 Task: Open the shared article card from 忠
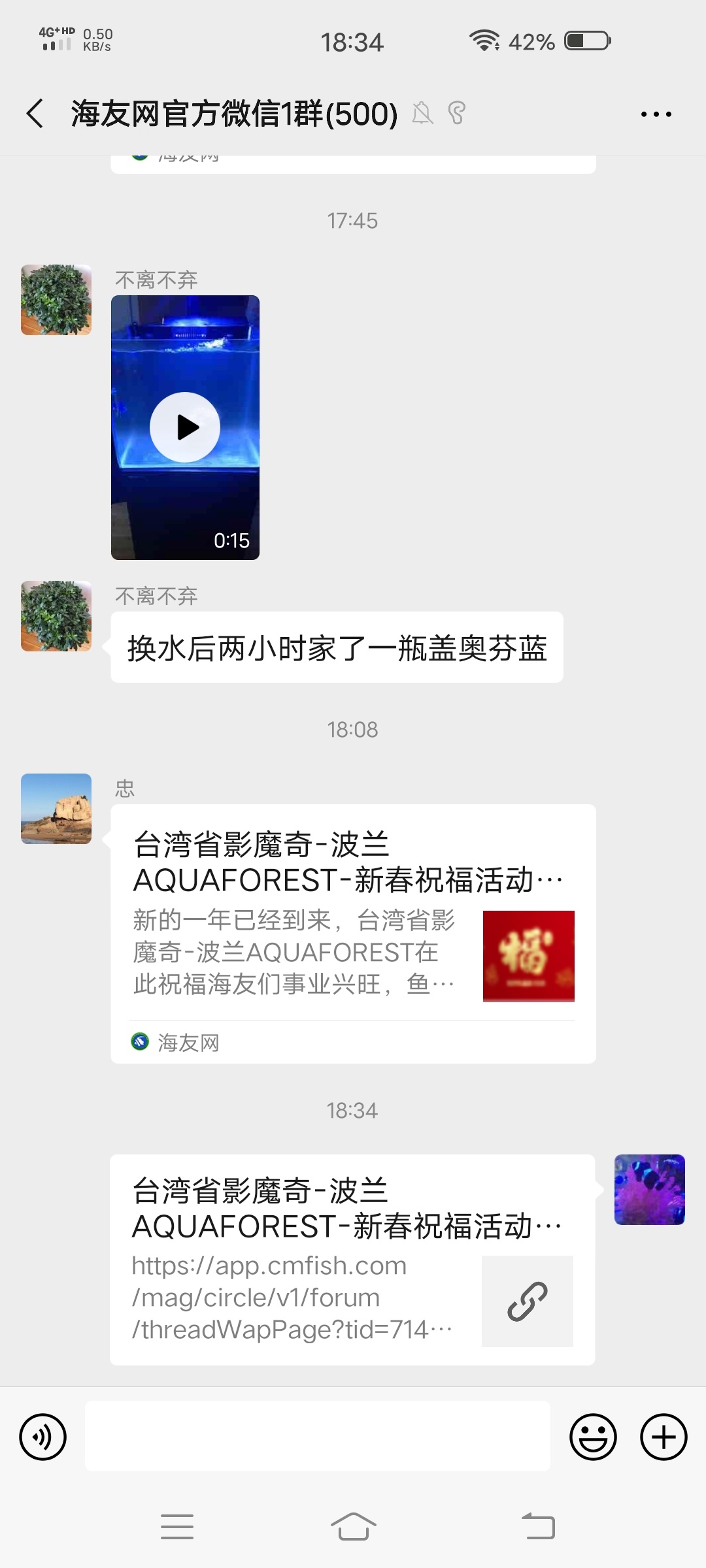[353, 933]
